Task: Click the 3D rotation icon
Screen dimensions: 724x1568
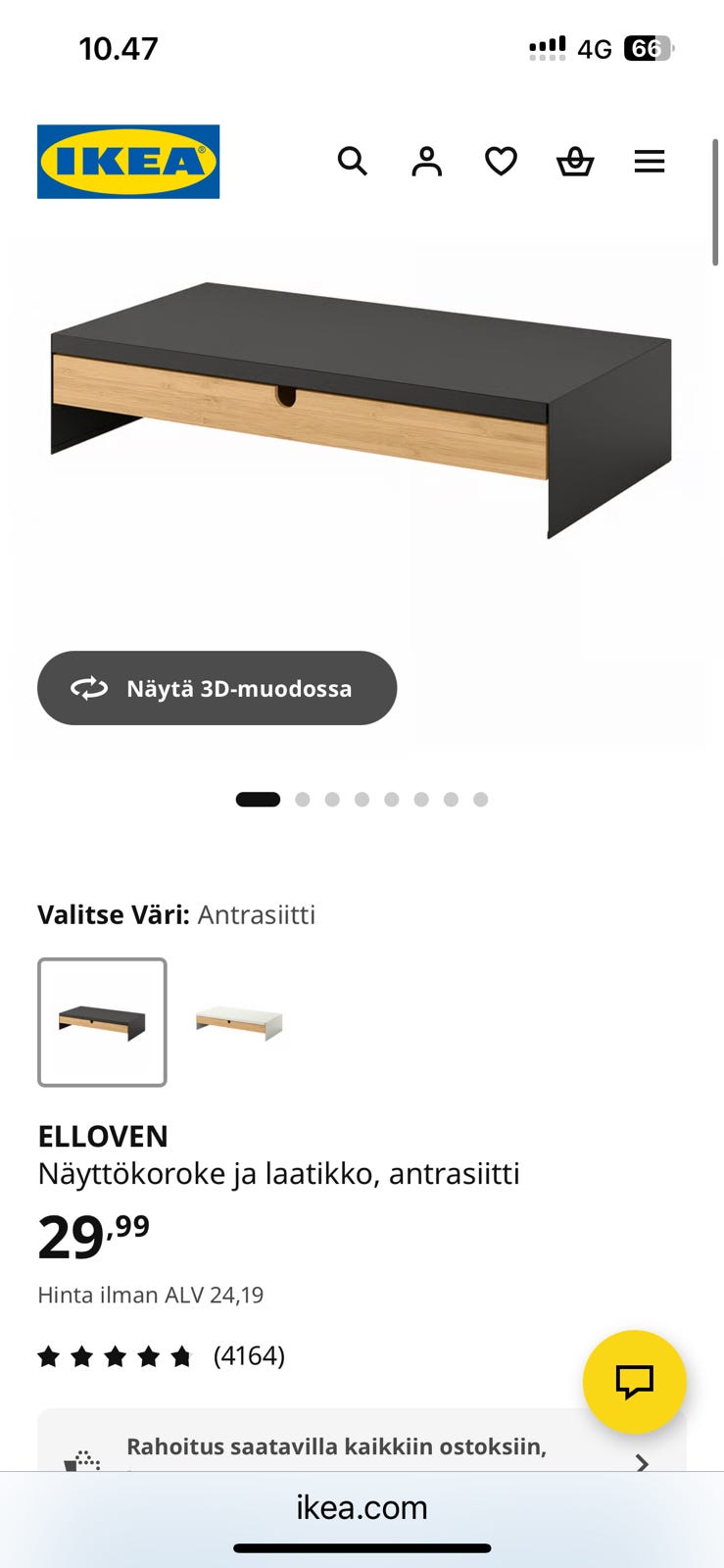Action: (x=90, y=688)
